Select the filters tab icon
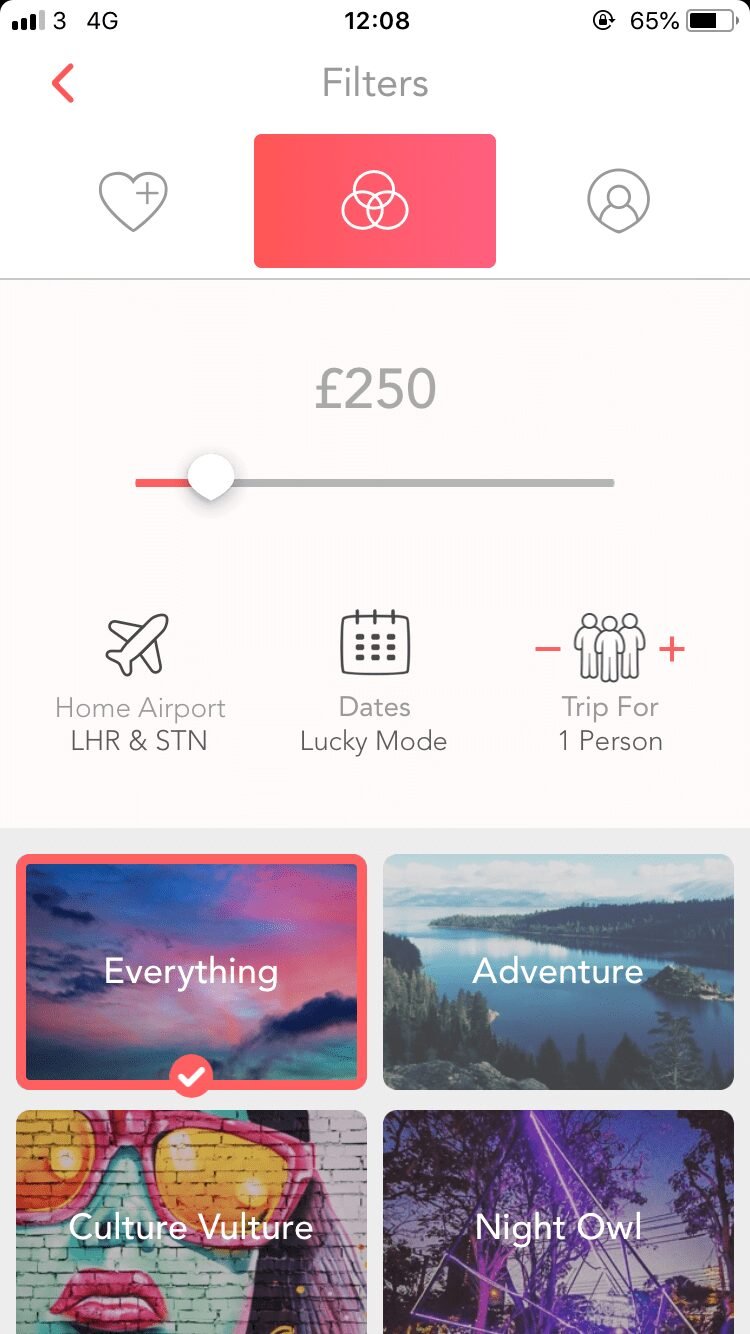 pos(375,200)
